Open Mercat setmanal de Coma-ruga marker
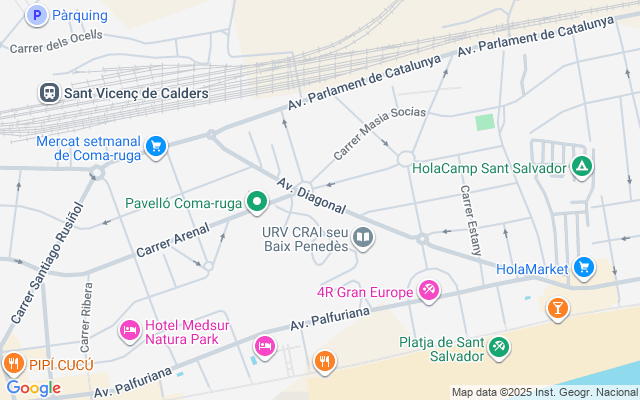 155,148
